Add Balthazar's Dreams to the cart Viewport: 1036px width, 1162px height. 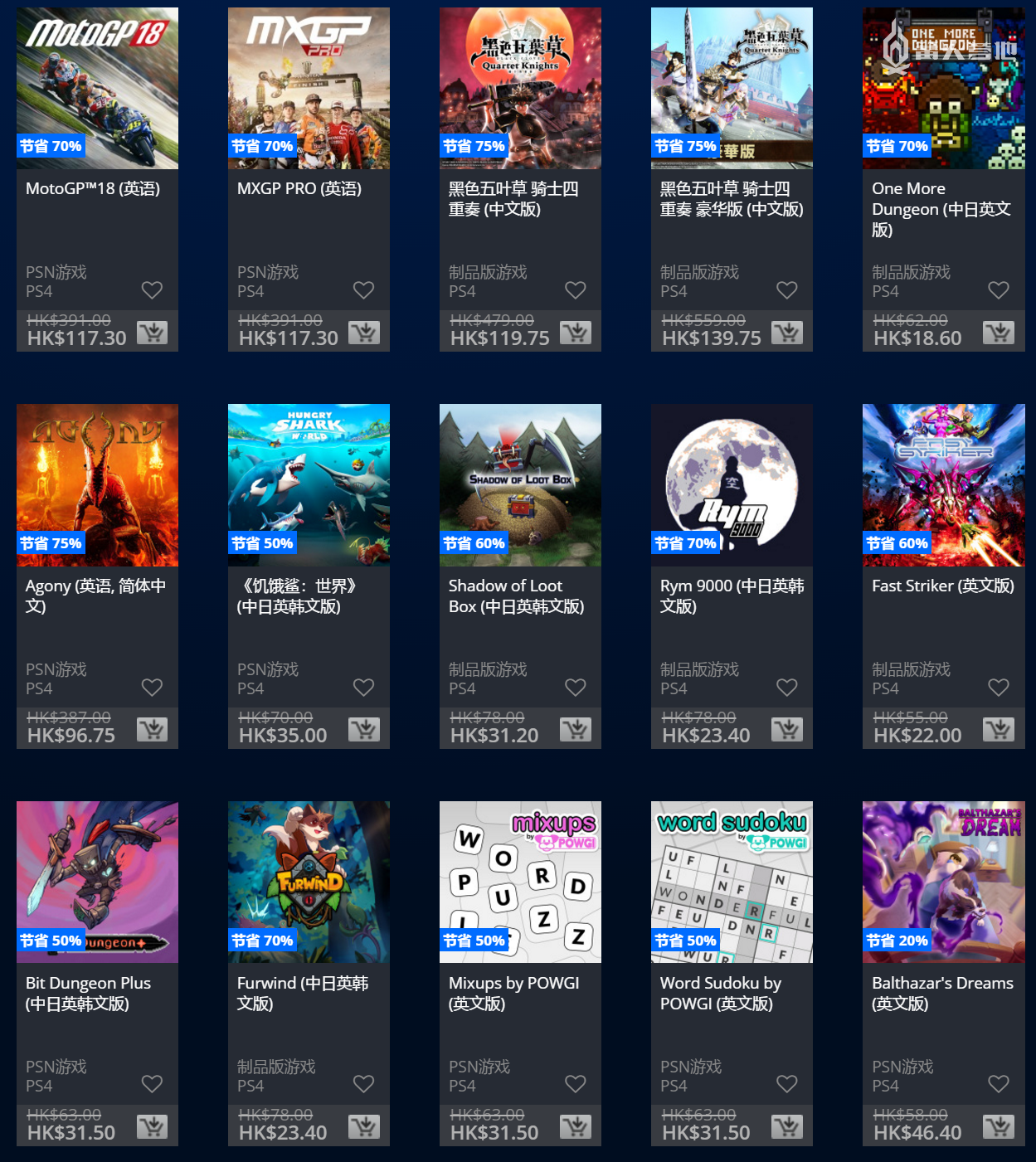pos(998,1126)
